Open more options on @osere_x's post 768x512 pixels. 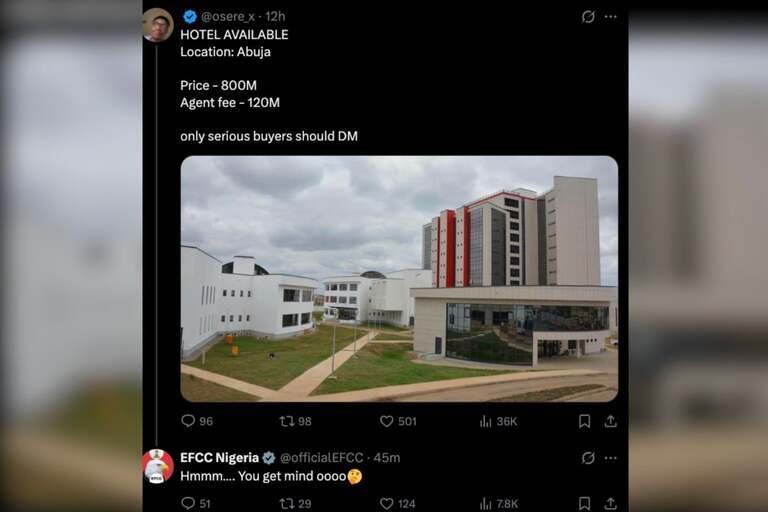tap(611, 17)
